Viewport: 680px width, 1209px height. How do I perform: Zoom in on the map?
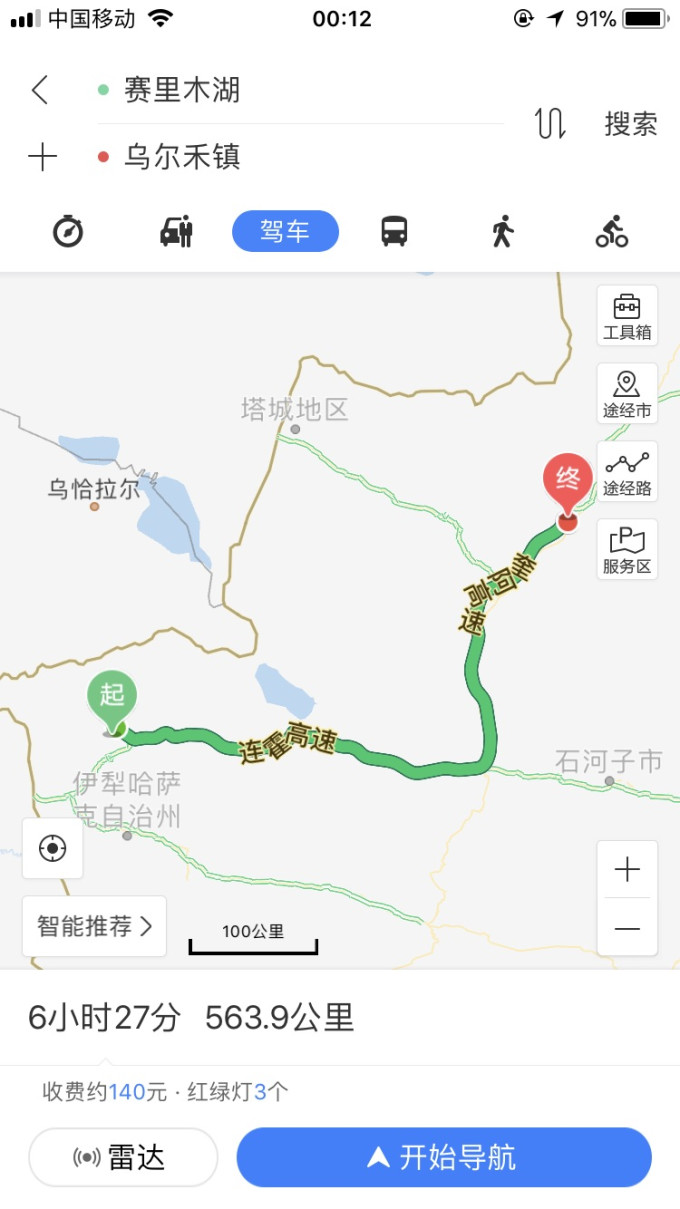627,870
